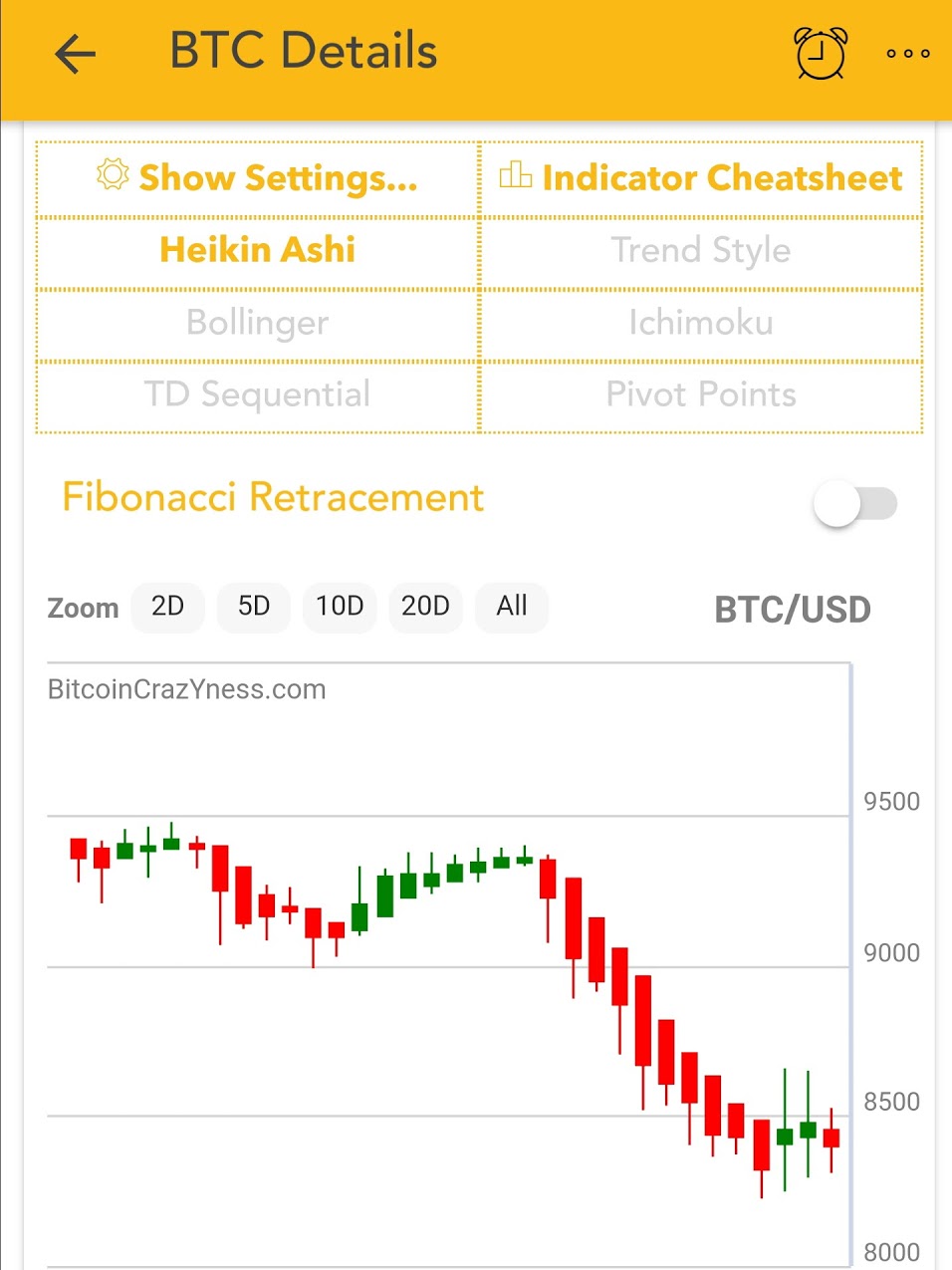This screenshot has width=952, height=1270.
Task: Tap Show Settings button
Action: click(x=258, y=178)
